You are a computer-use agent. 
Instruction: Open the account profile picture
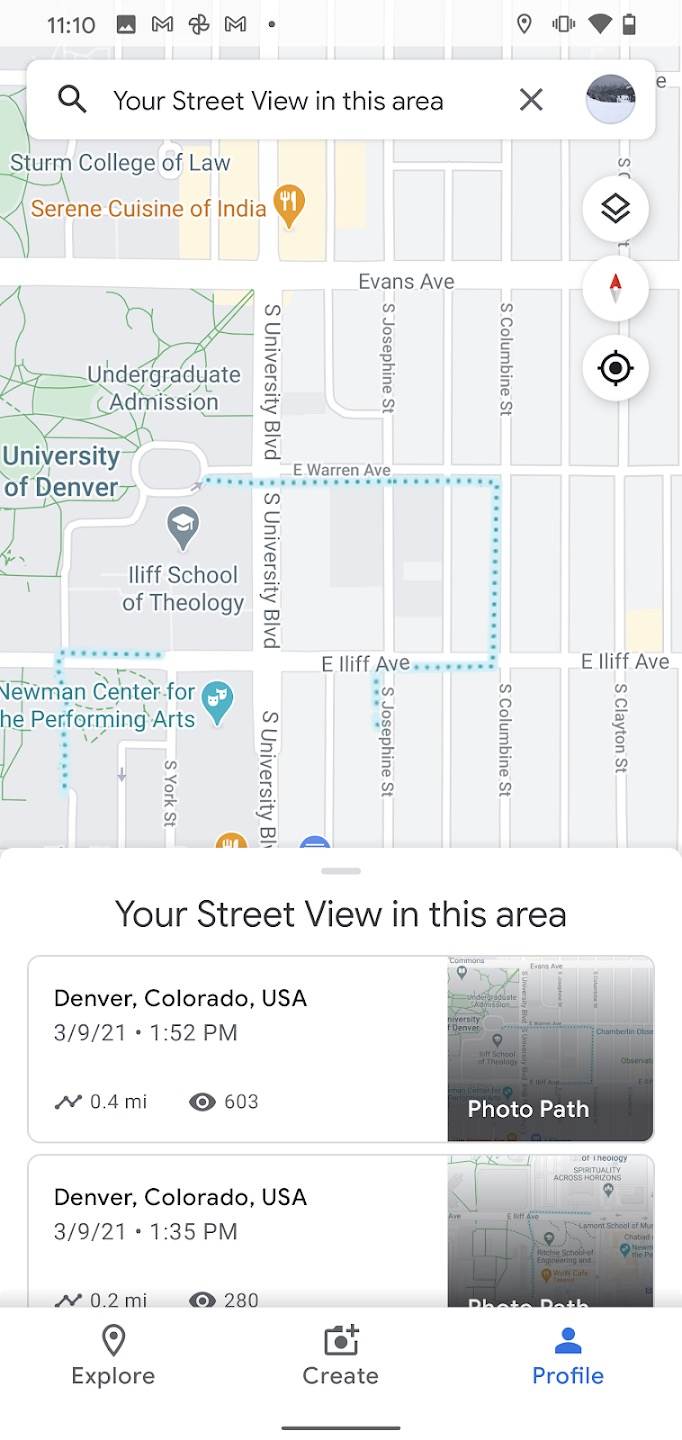pos(610,100)
